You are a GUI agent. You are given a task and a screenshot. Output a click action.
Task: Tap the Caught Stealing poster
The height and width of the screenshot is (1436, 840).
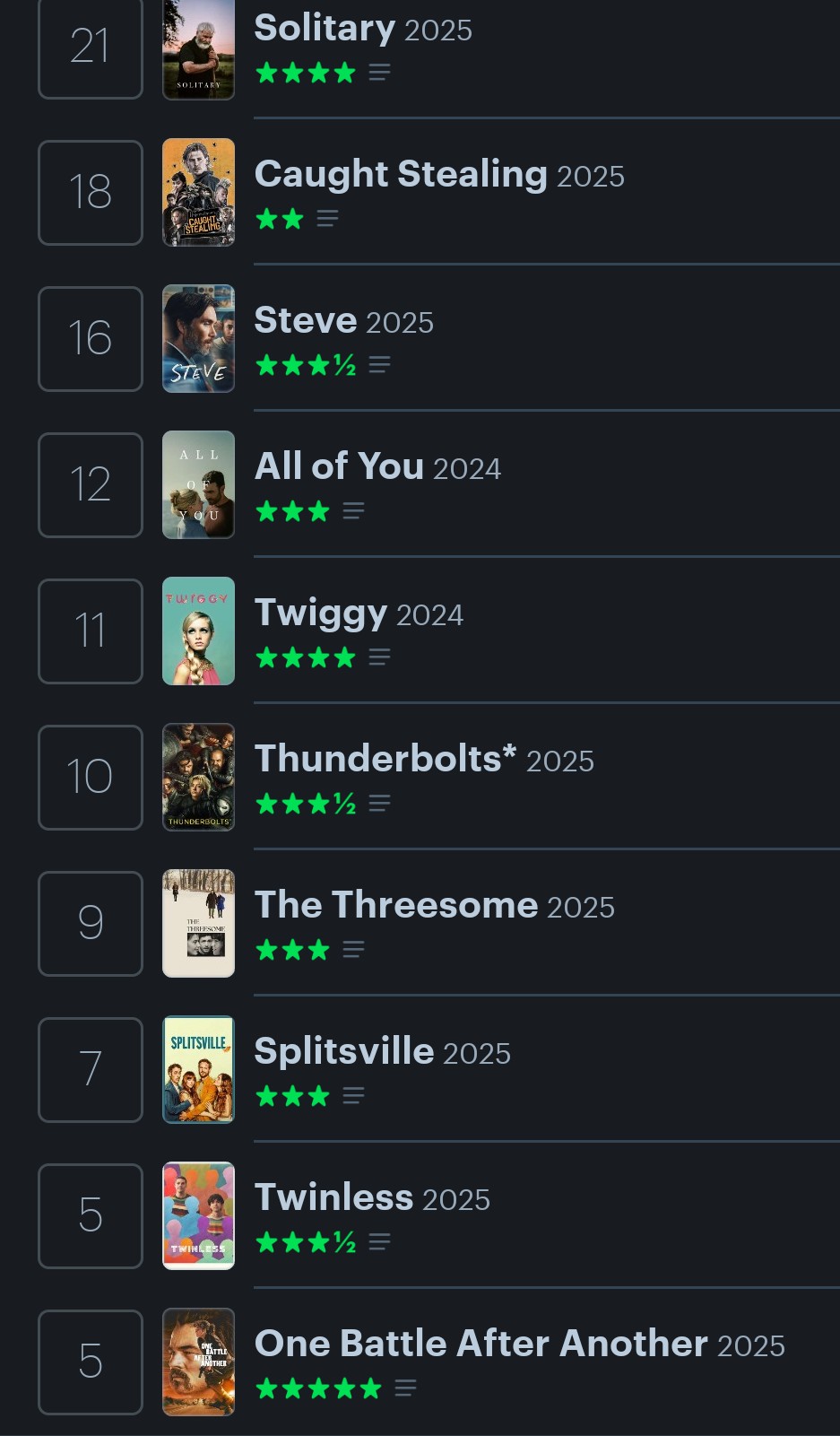(198, 193)
